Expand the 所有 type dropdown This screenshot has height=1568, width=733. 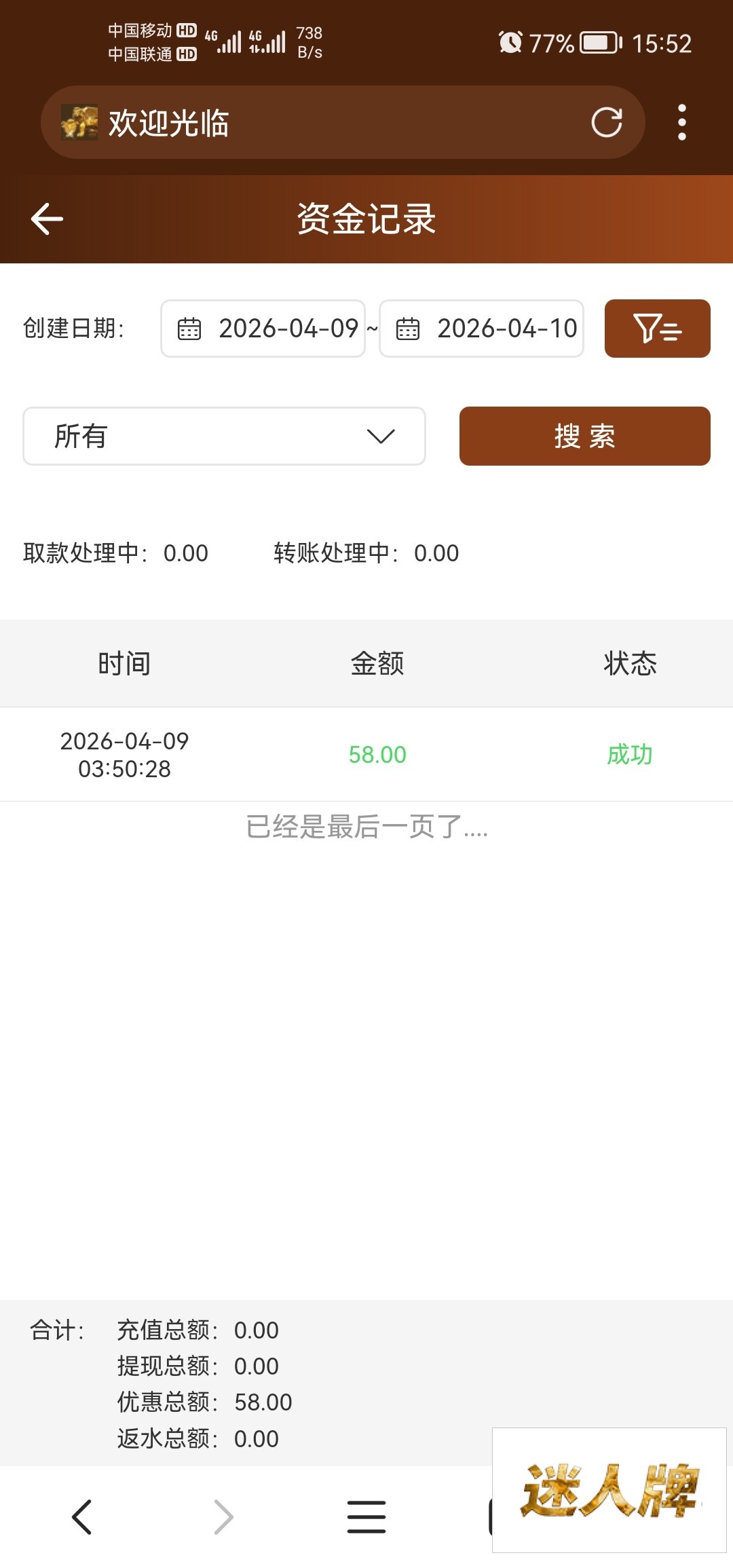(224, 436)
